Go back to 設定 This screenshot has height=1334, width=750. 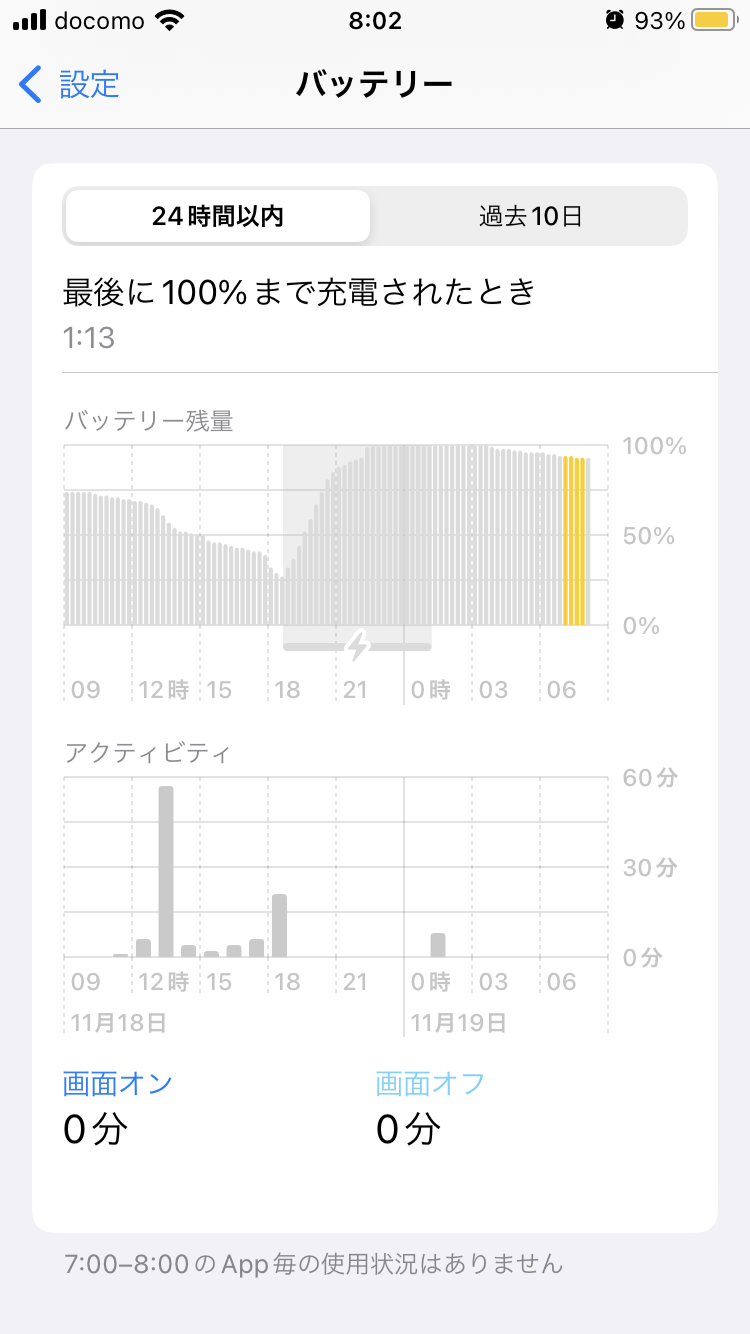click(x=69, y=84)
